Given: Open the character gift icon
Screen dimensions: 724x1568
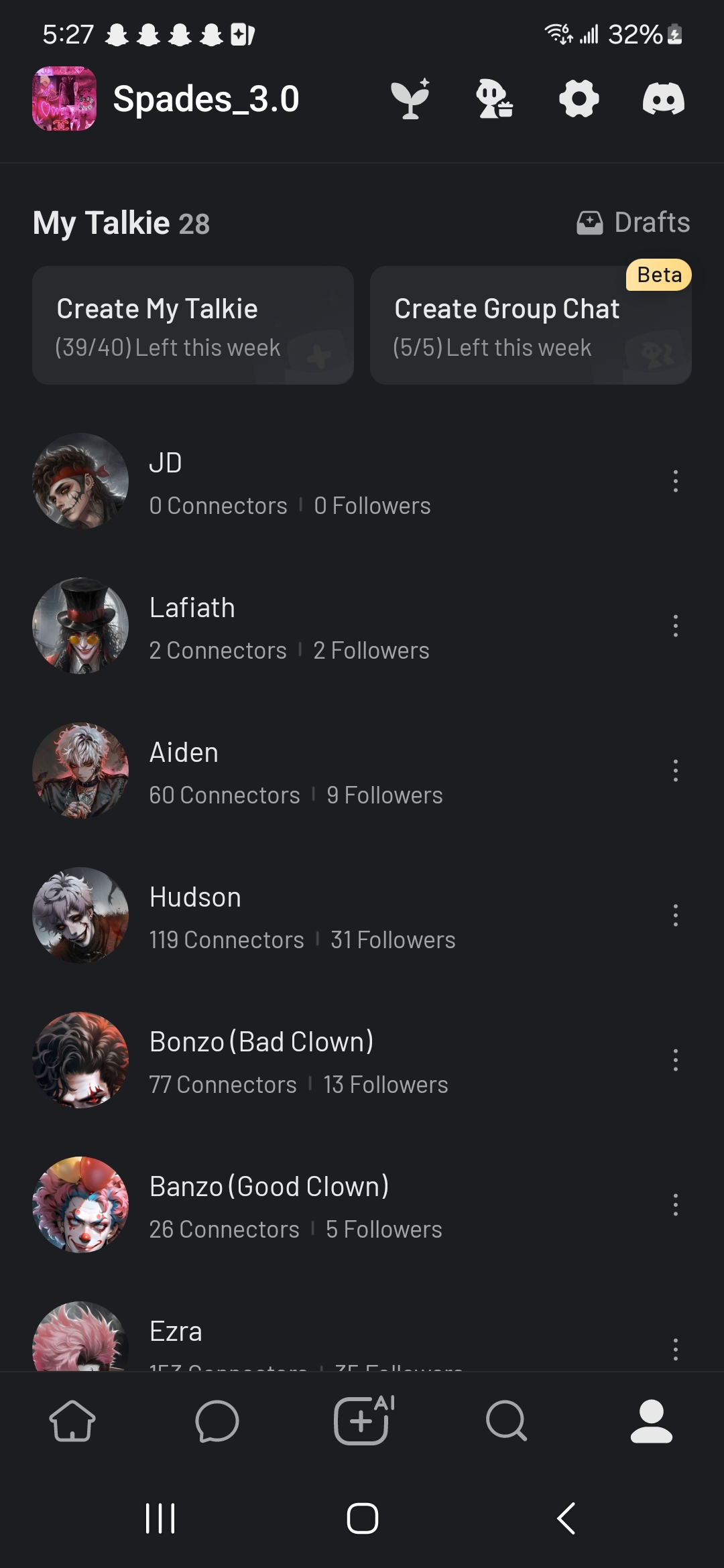Looking at the screenshot, I should pos(495,99).
